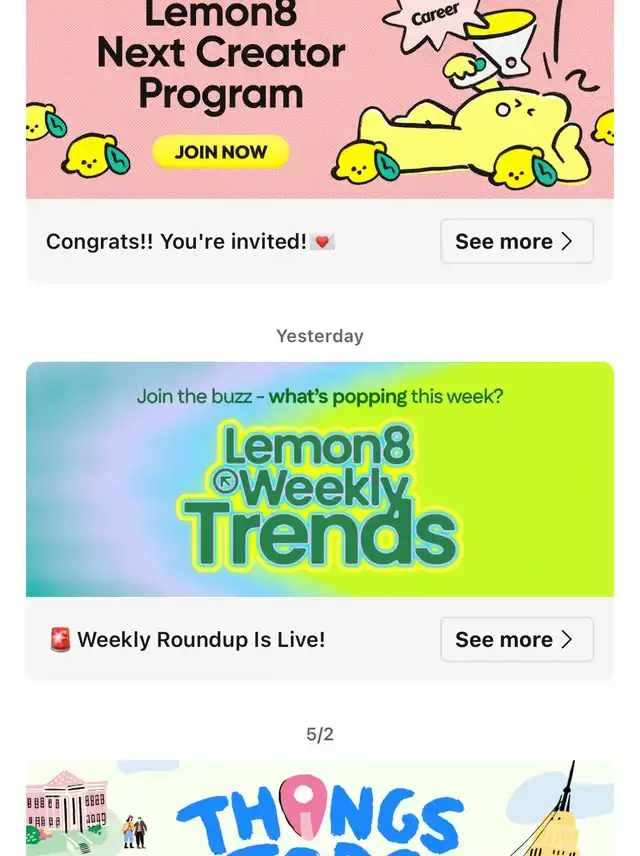Tap See more next to Weekly Roundup Is Live
Viewport: 640px width, 856px height.
(x=516, y=639)
